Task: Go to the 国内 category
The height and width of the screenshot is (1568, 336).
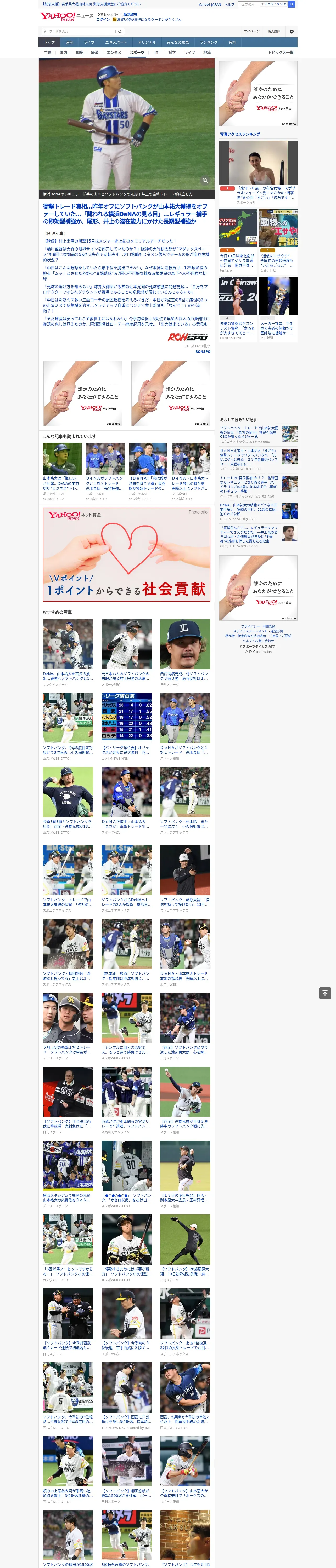Action: (63, 52)
